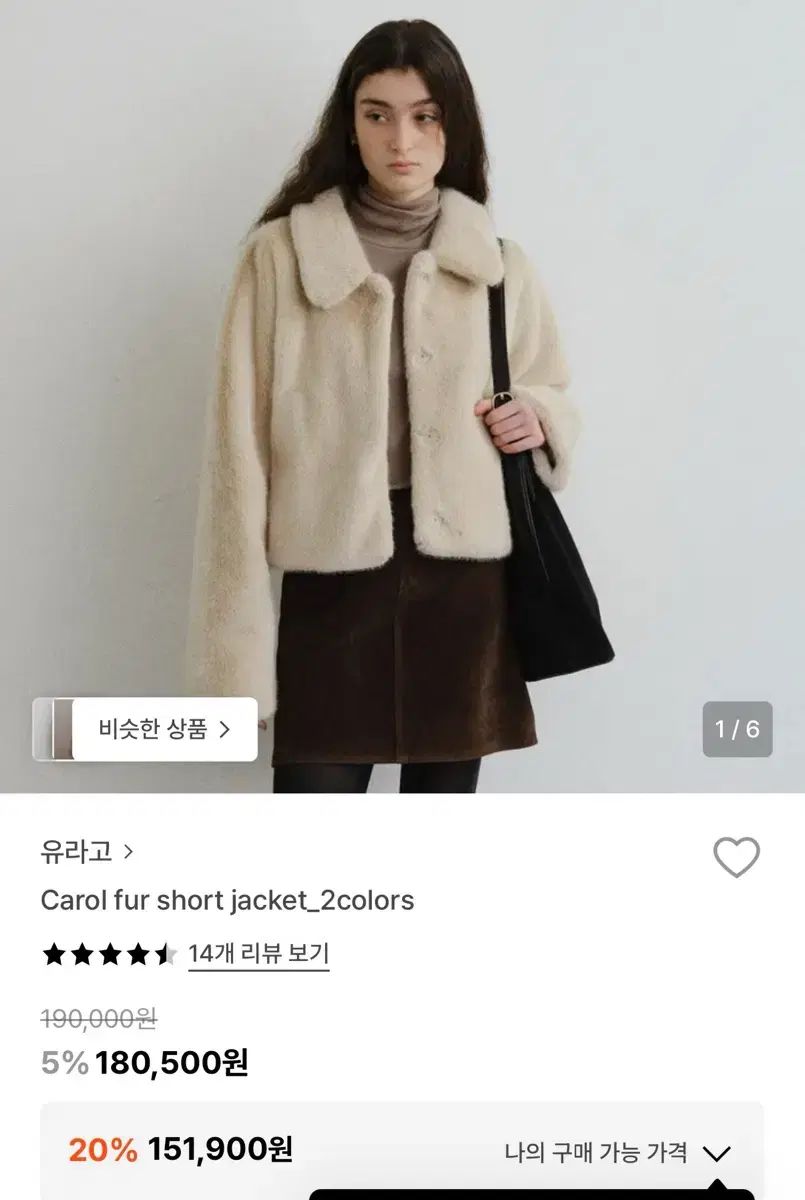This screenshot has height=1200, width=805.
Task: Open the jacket product photo
Action: click(402, 400)
